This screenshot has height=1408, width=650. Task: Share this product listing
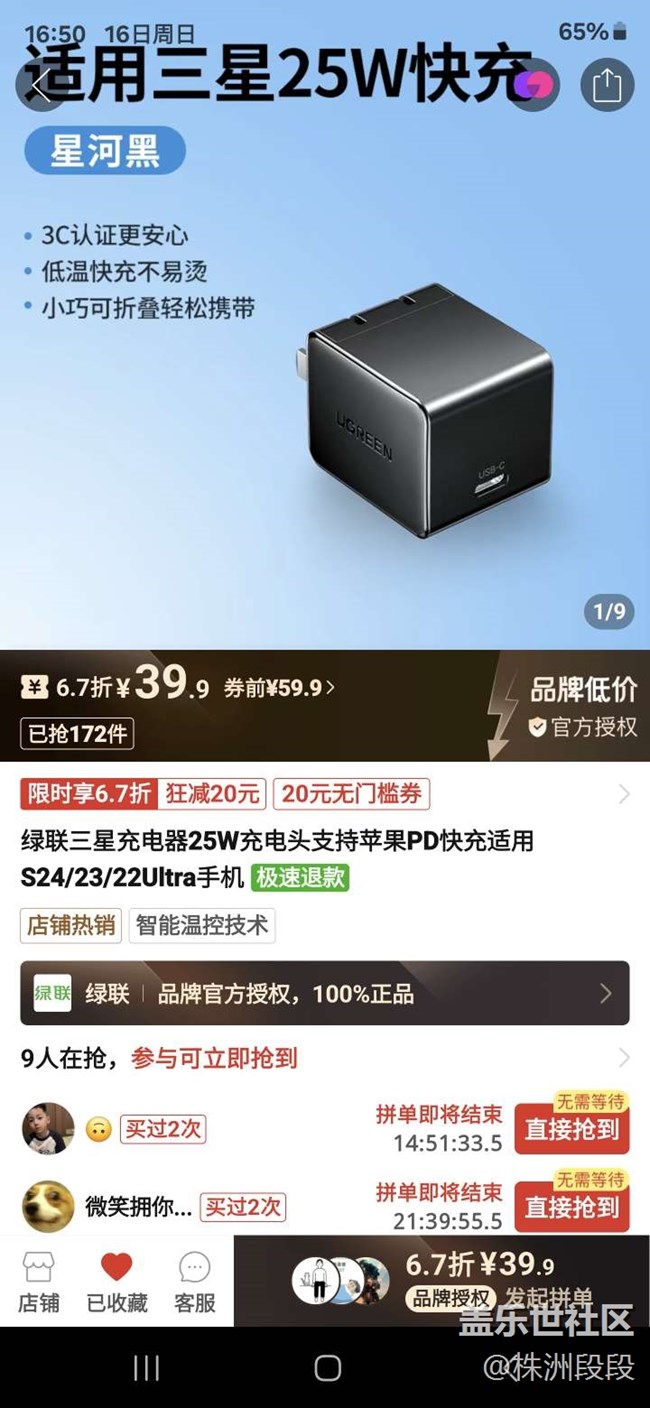pyautogui.click(x=607, y=86)
